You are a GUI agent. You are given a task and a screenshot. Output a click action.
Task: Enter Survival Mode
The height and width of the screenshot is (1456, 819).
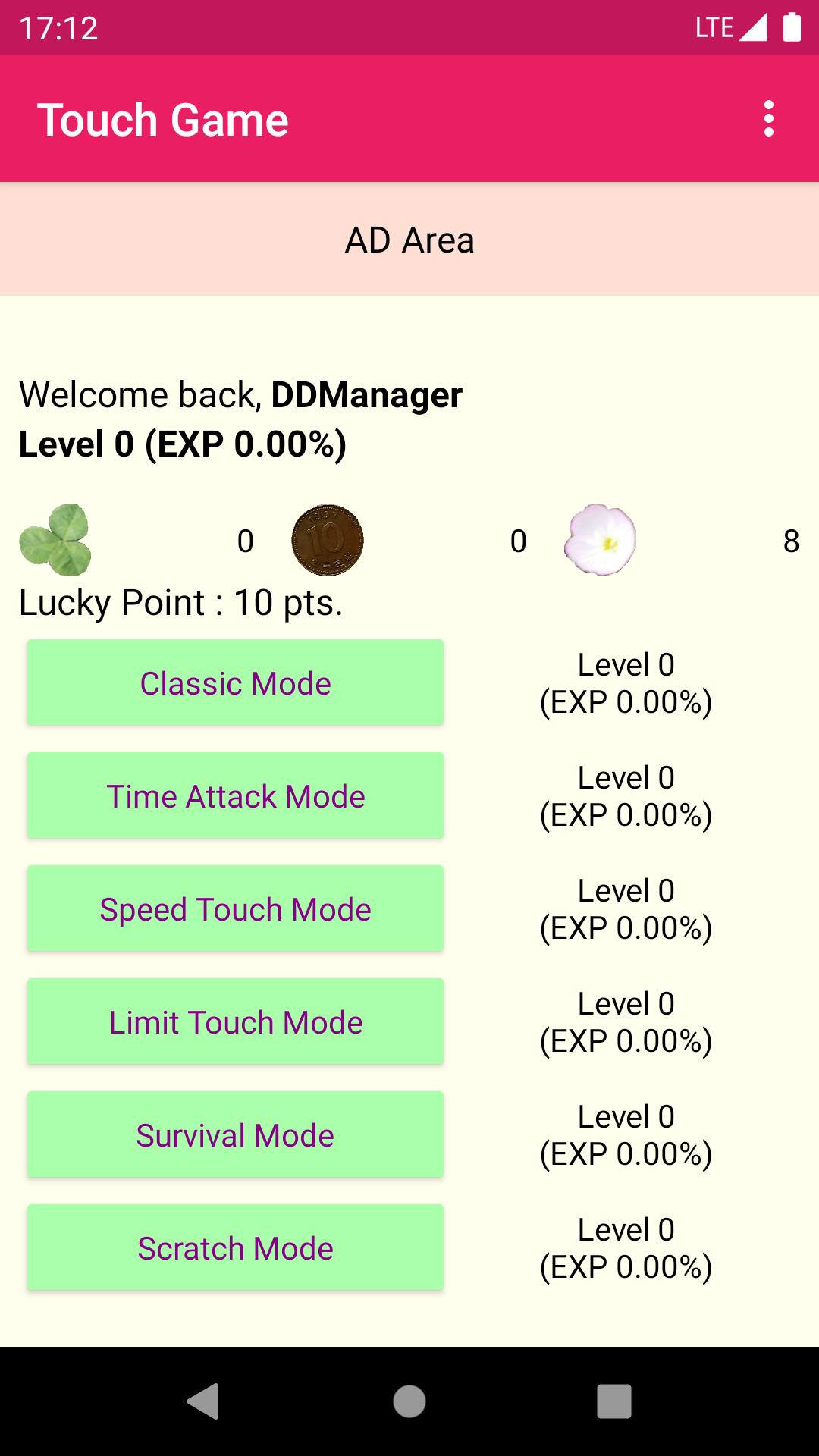point(235,1134)
